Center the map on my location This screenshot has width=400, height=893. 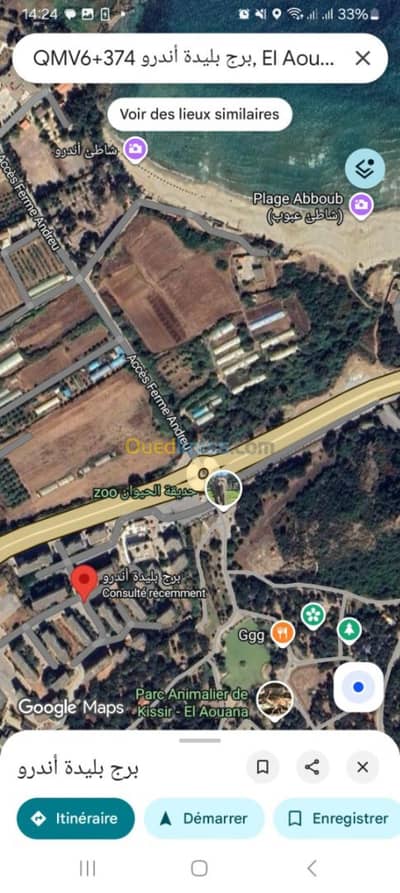[x=358, y=687]
